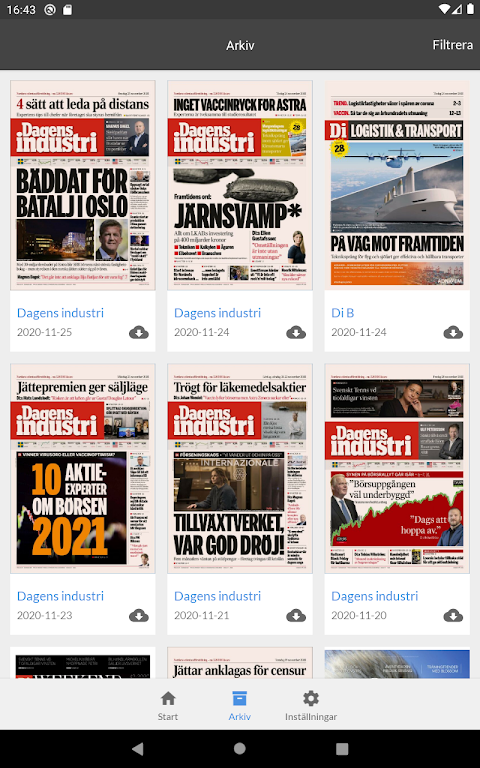Download the Dagens industri 2020-11-20 issue
The image size is (480, 768).
(x=453, y=616)
